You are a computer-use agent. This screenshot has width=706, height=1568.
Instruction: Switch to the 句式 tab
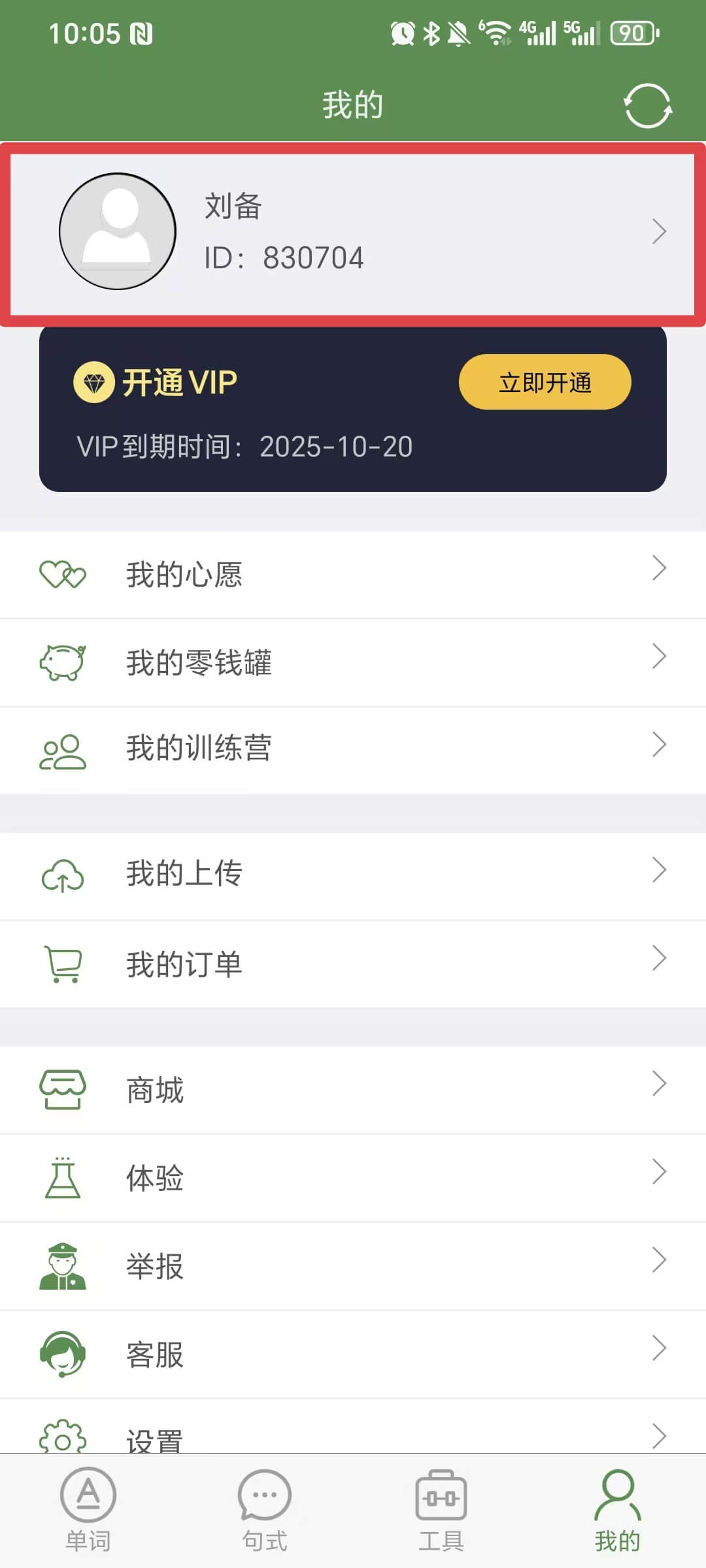[265, 1509]
